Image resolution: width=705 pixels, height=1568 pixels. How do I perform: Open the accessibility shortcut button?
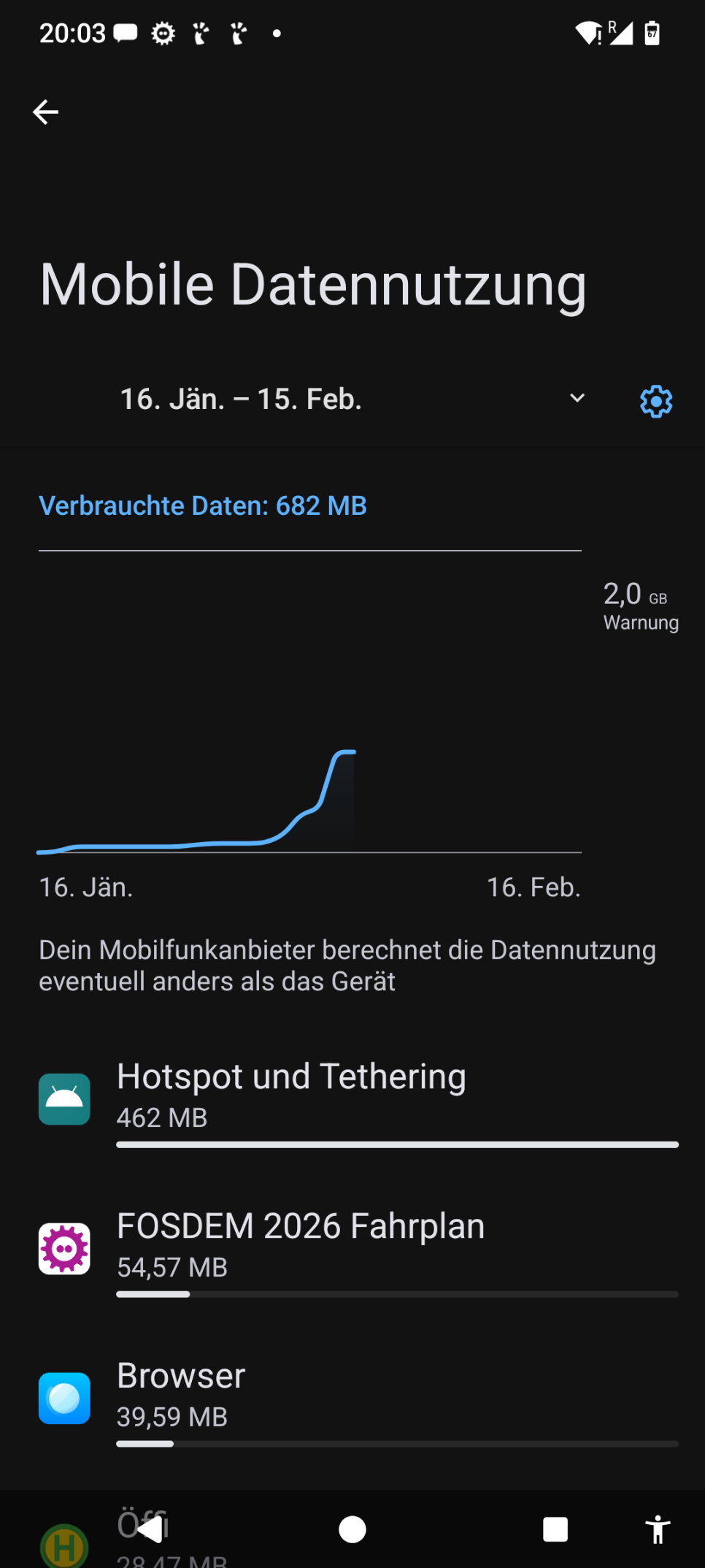[x=658, y=1529]
